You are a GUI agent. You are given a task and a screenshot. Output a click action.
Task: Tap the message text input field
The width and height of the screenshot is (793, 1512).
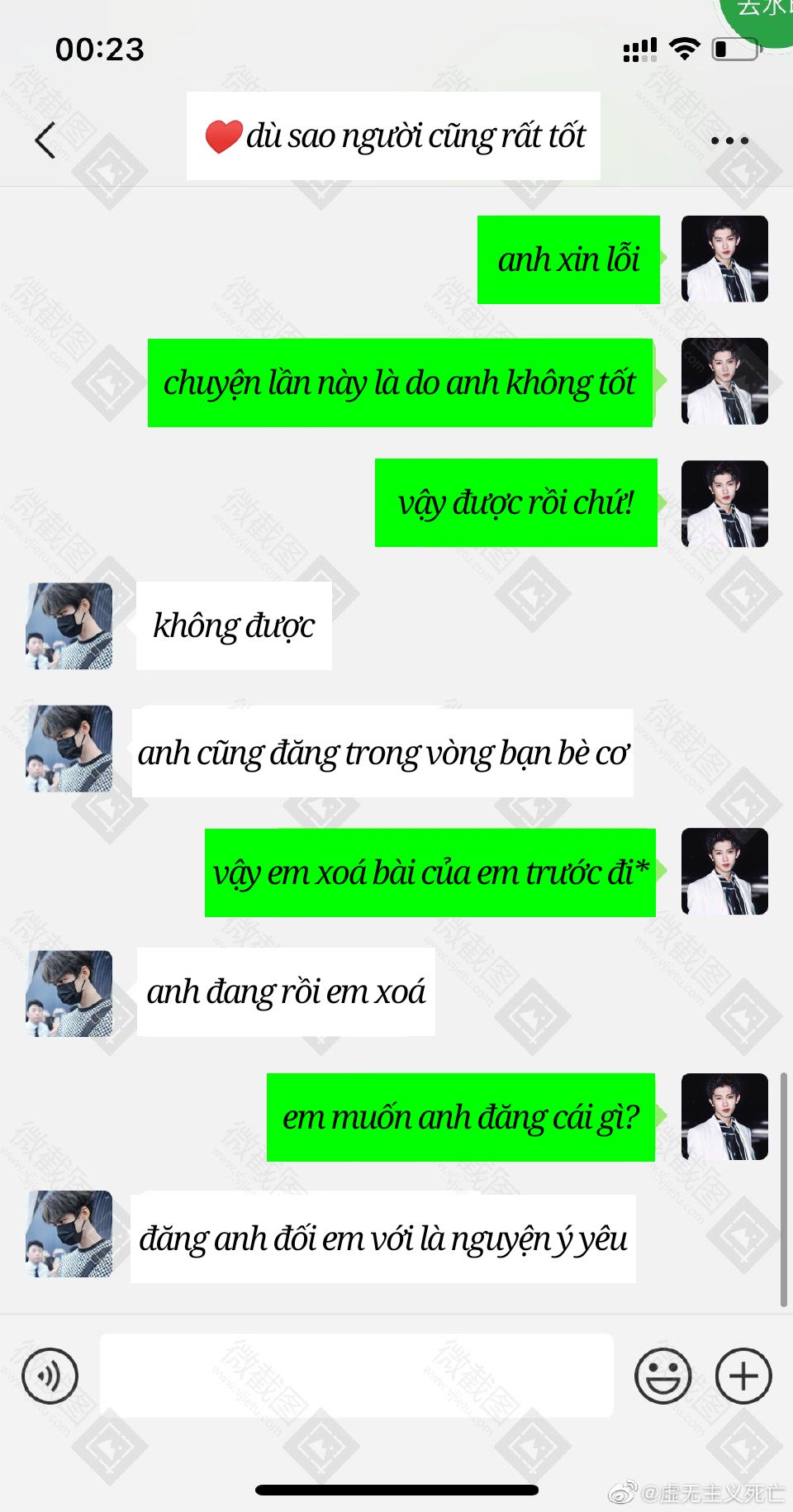[x=357, y=1376]
